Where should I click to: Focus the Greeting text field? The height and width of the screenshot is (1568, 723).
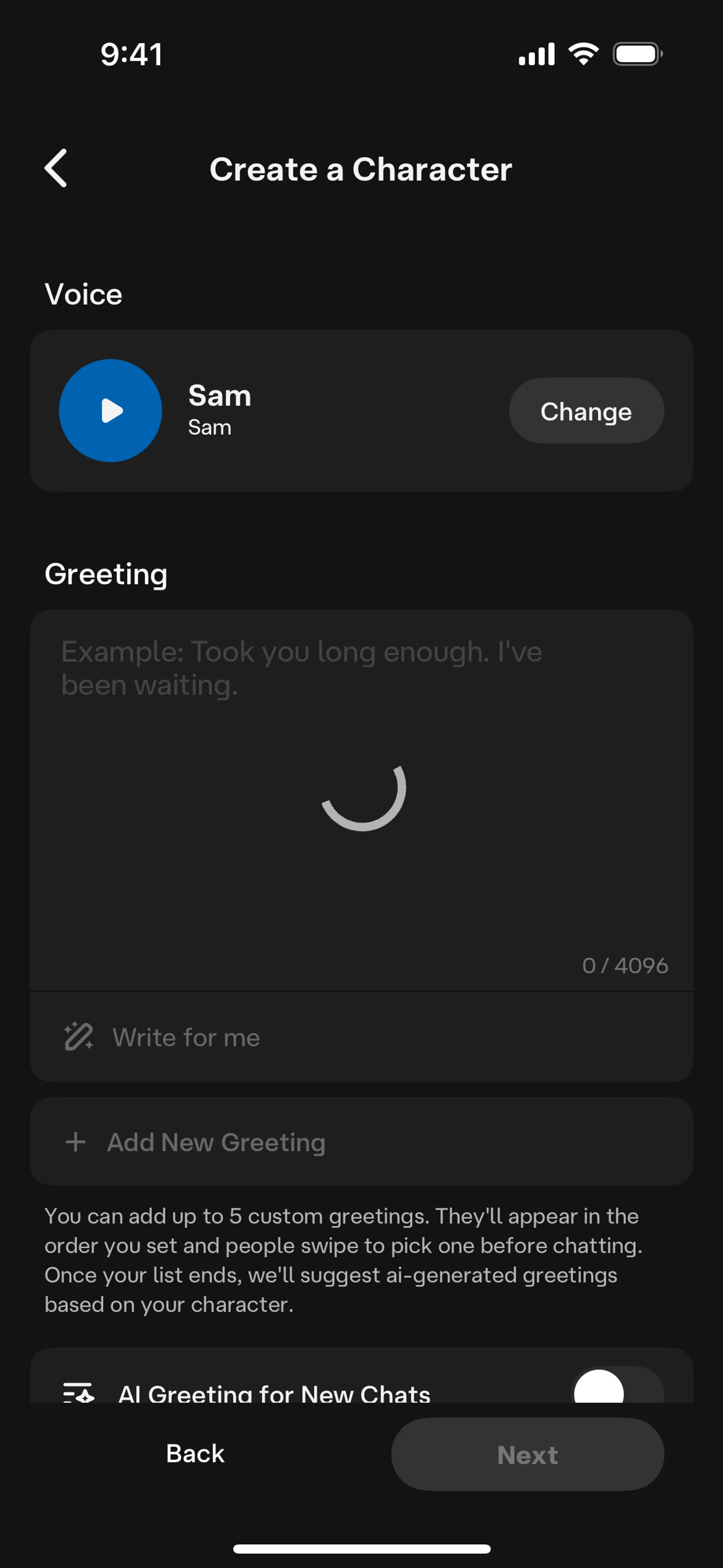(361, 731)
